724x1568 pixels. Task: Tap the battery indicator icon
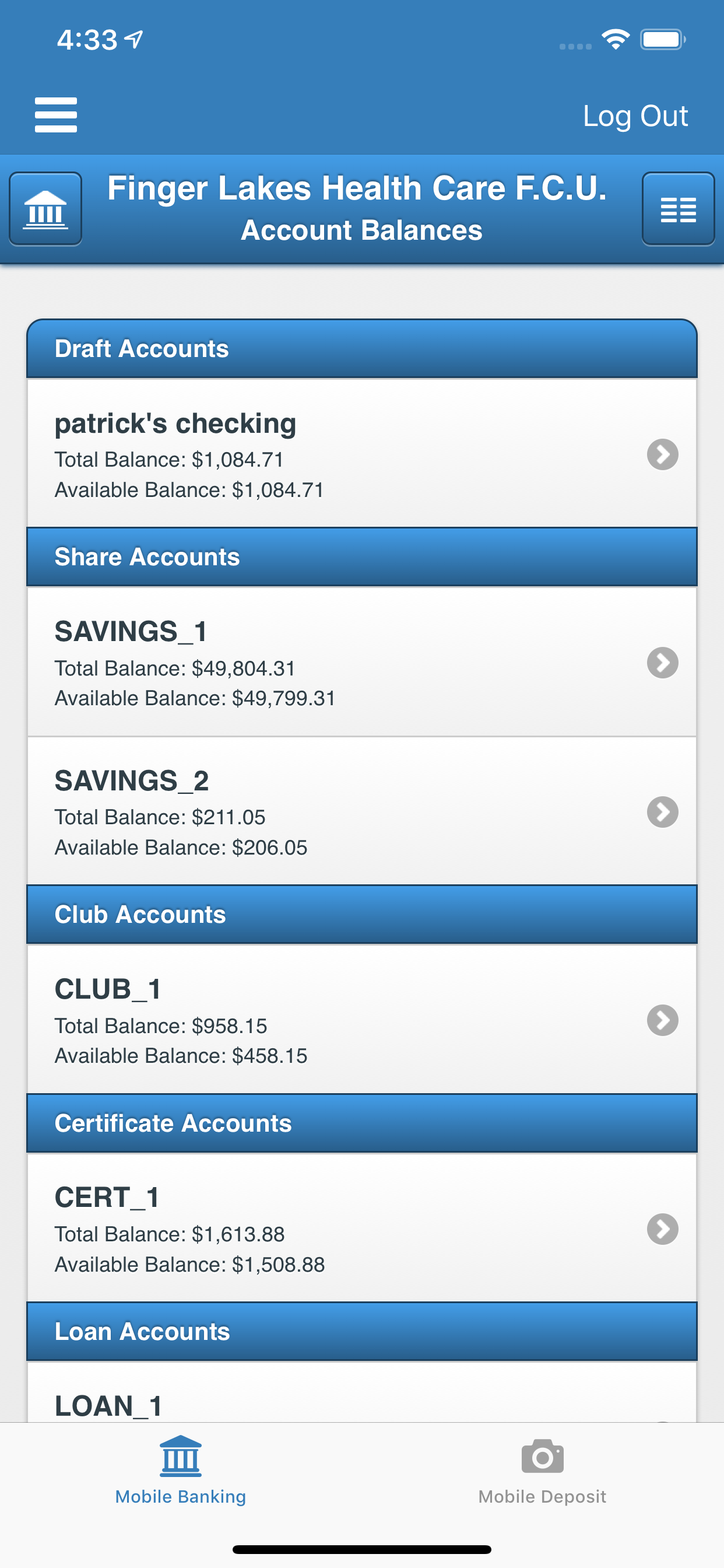click(663, 38)
